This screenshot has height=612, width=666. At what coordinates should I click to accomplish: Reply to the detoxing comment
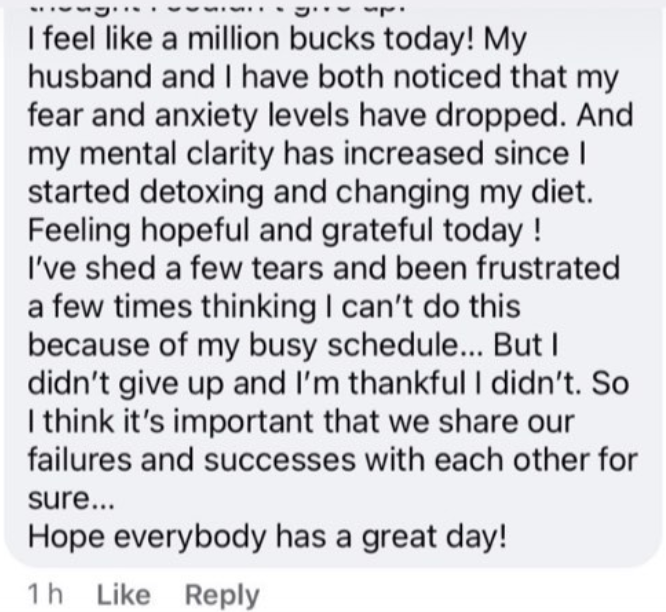(222, 595)
